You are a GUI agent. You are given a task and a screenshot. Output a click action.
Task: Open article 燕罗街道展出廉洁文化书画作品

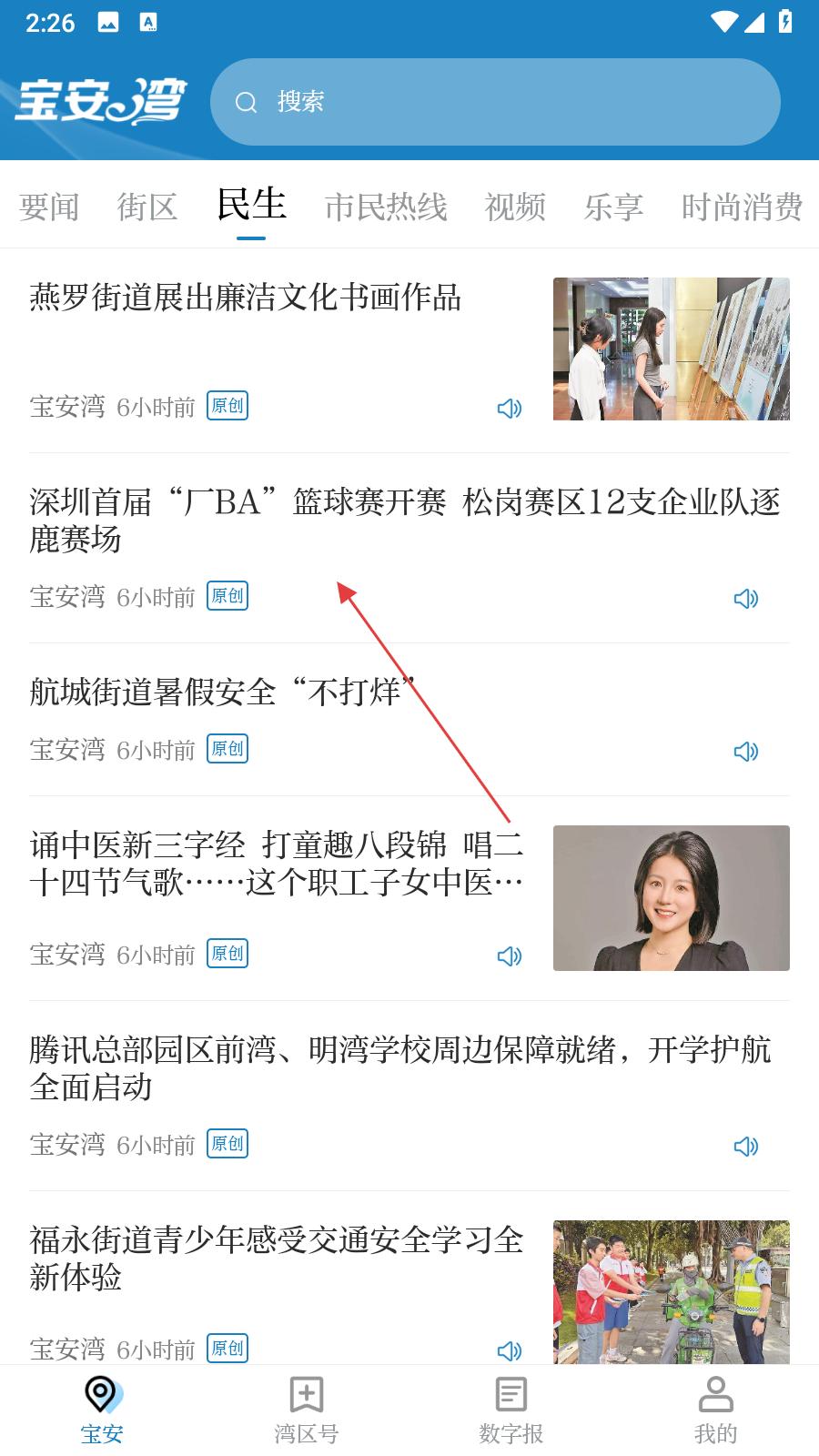click(x=246, y=298)
